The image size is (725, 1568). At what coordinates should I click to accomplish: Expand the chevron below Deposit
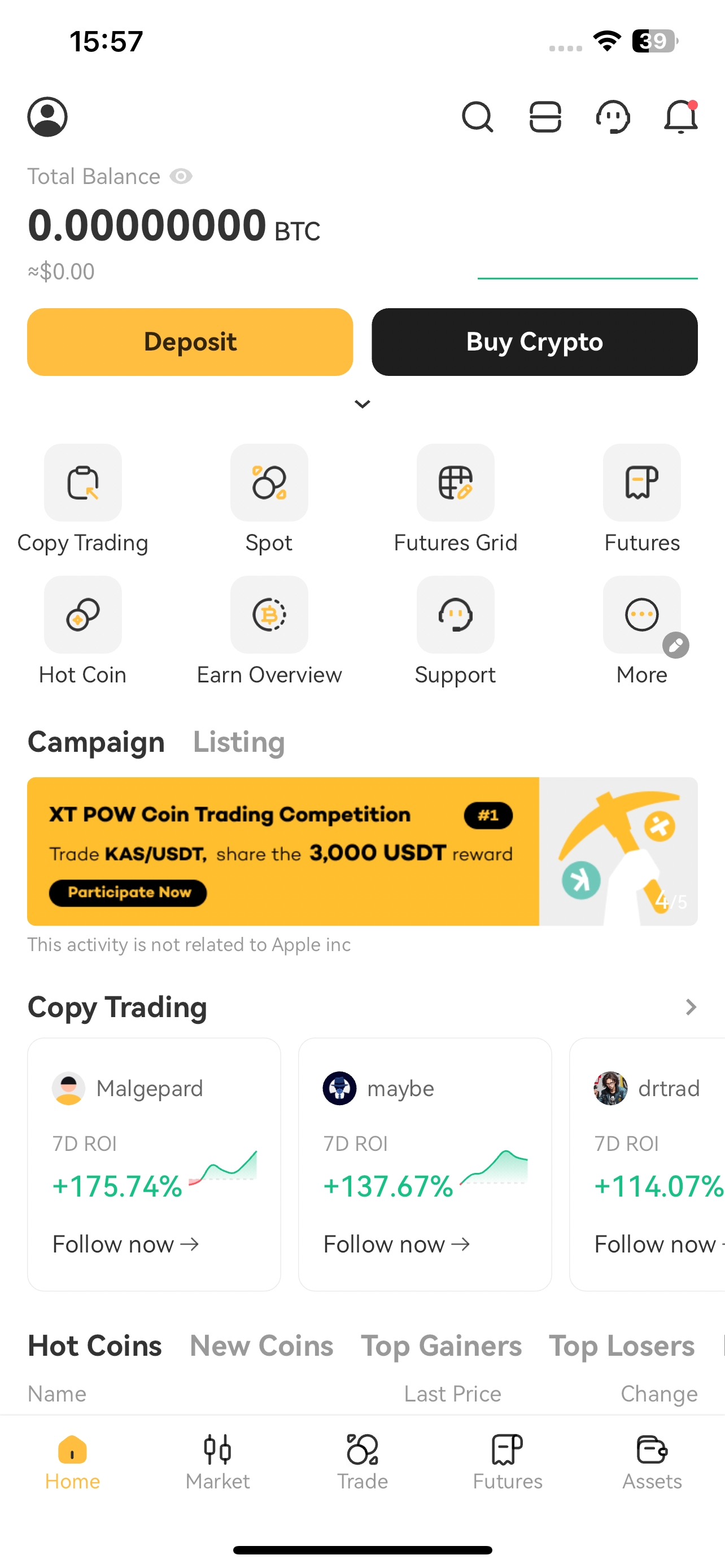point(362,404)
